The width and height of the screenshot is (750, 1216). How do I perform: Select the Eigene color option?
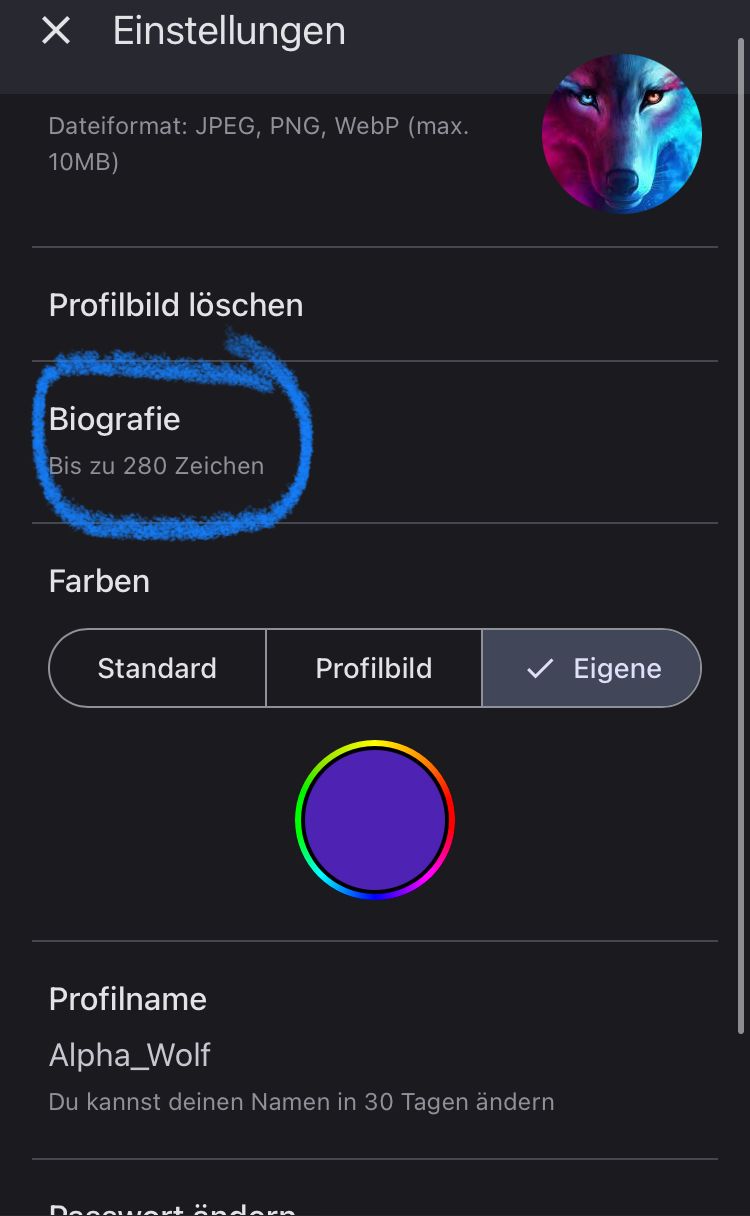click(592, 668)
